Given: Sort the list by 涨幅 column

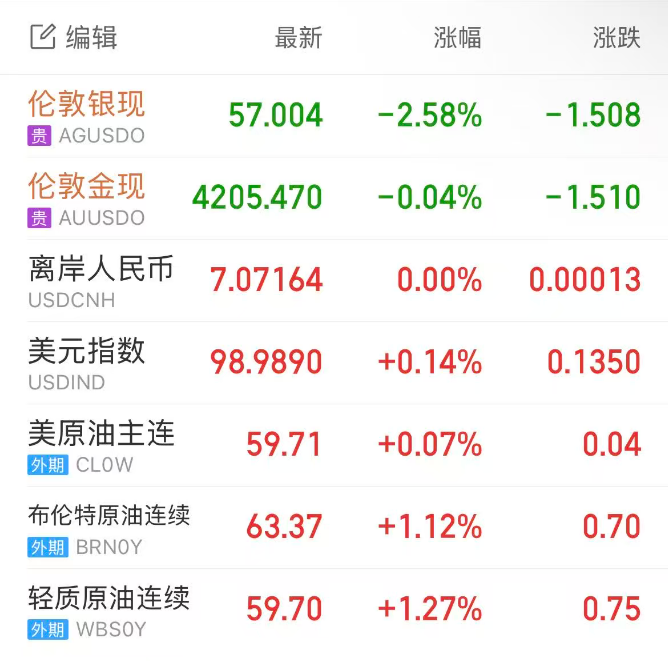Looking at the screenshot, I should 457,38.
